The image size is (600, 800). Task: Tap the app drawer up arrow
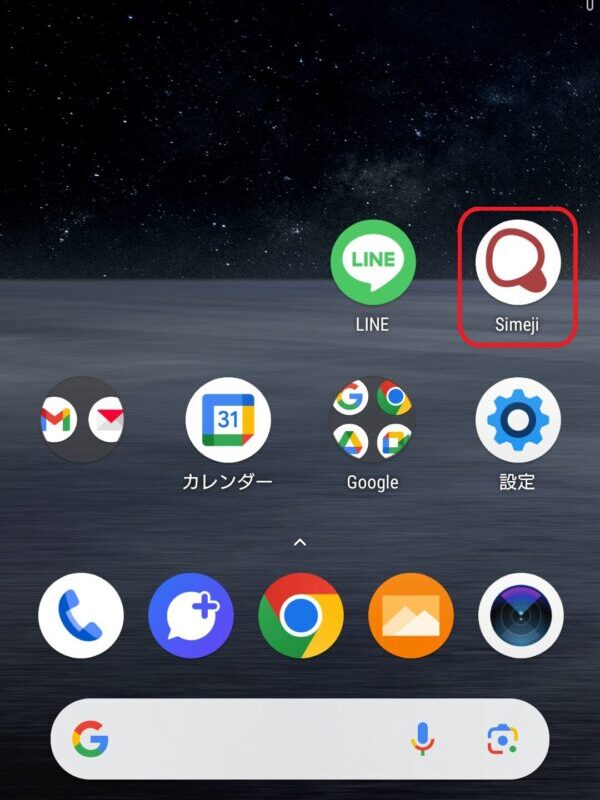[x=299, y=542]
